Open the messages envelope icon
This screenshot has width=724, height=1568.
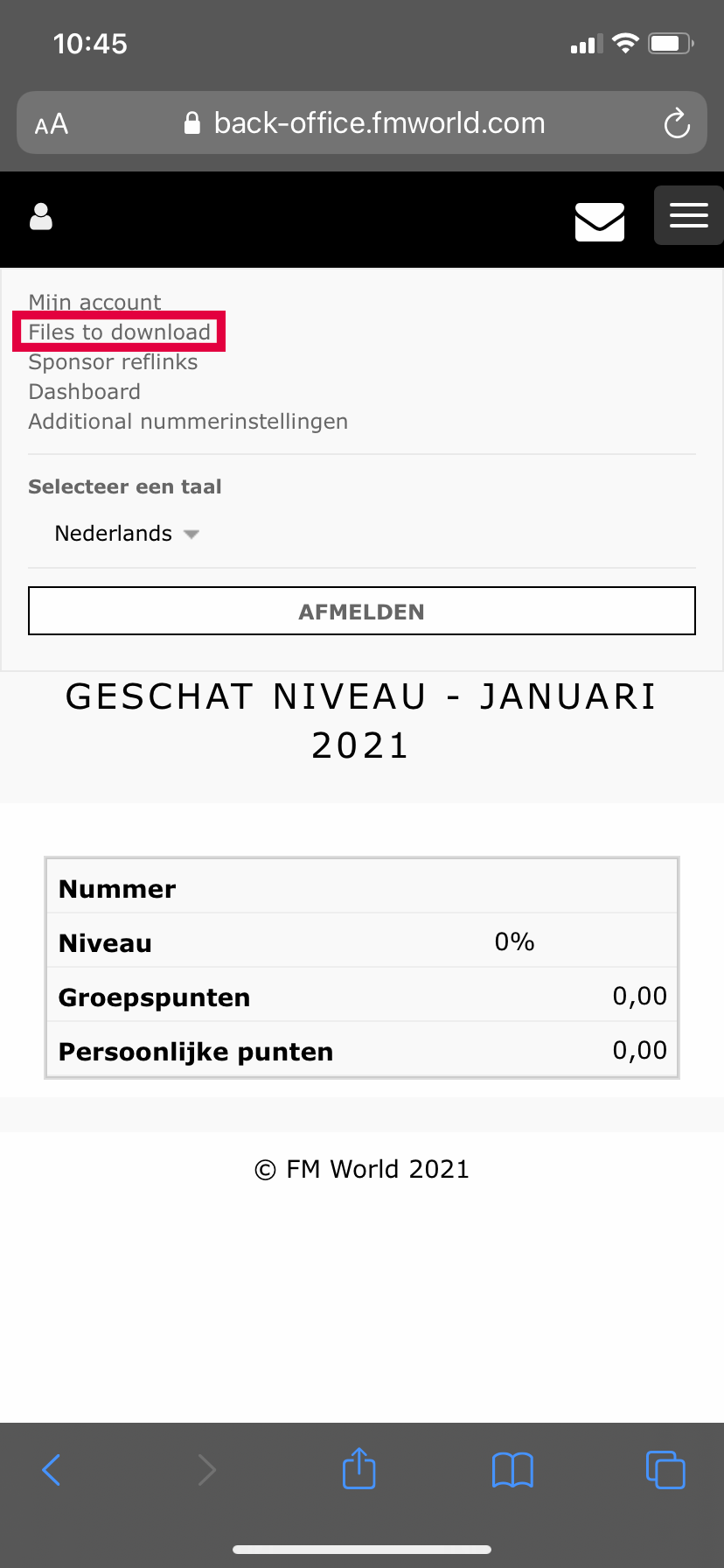600,221
